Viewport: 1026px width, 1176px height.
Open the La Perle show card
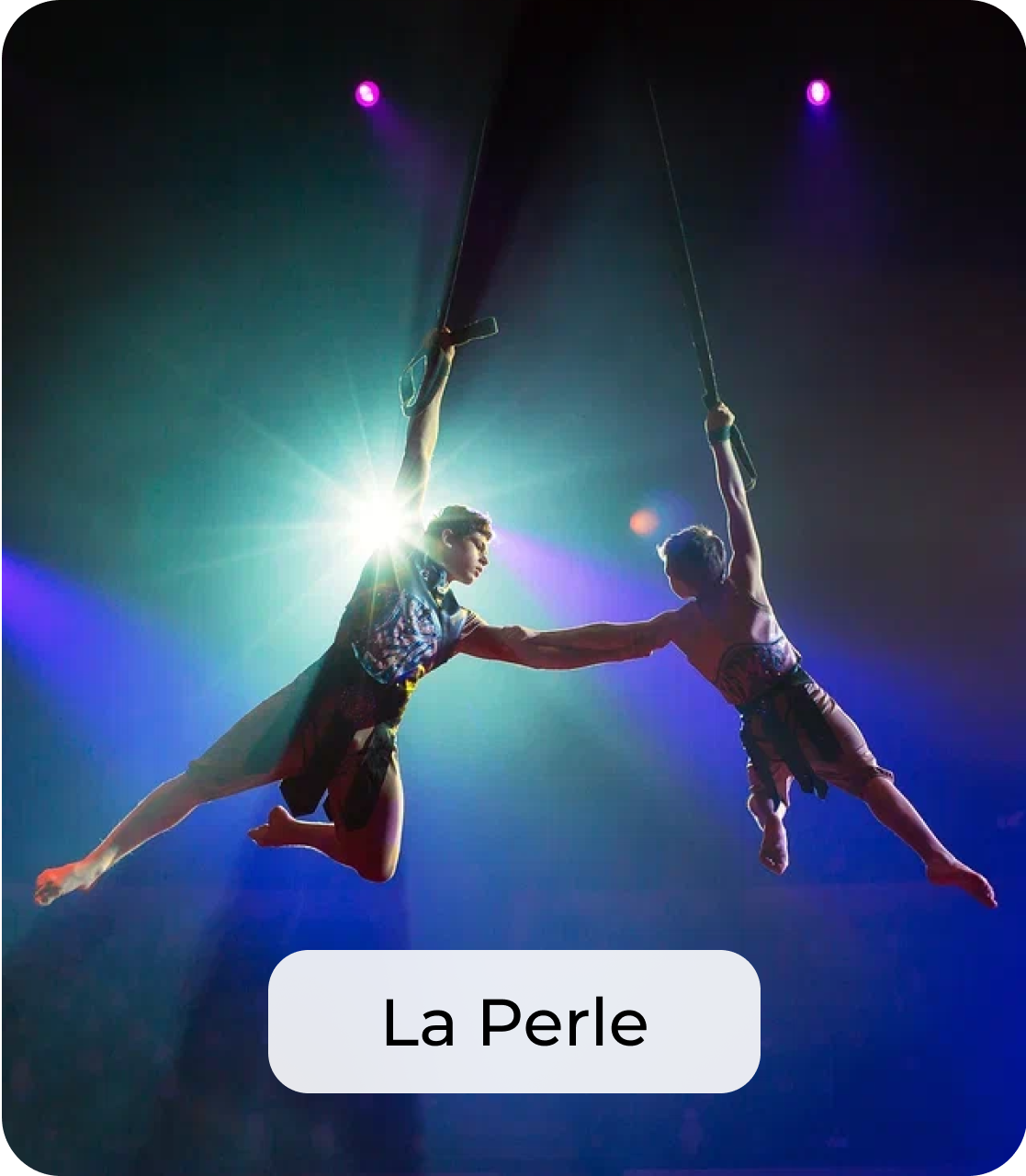pos(513,1021)
